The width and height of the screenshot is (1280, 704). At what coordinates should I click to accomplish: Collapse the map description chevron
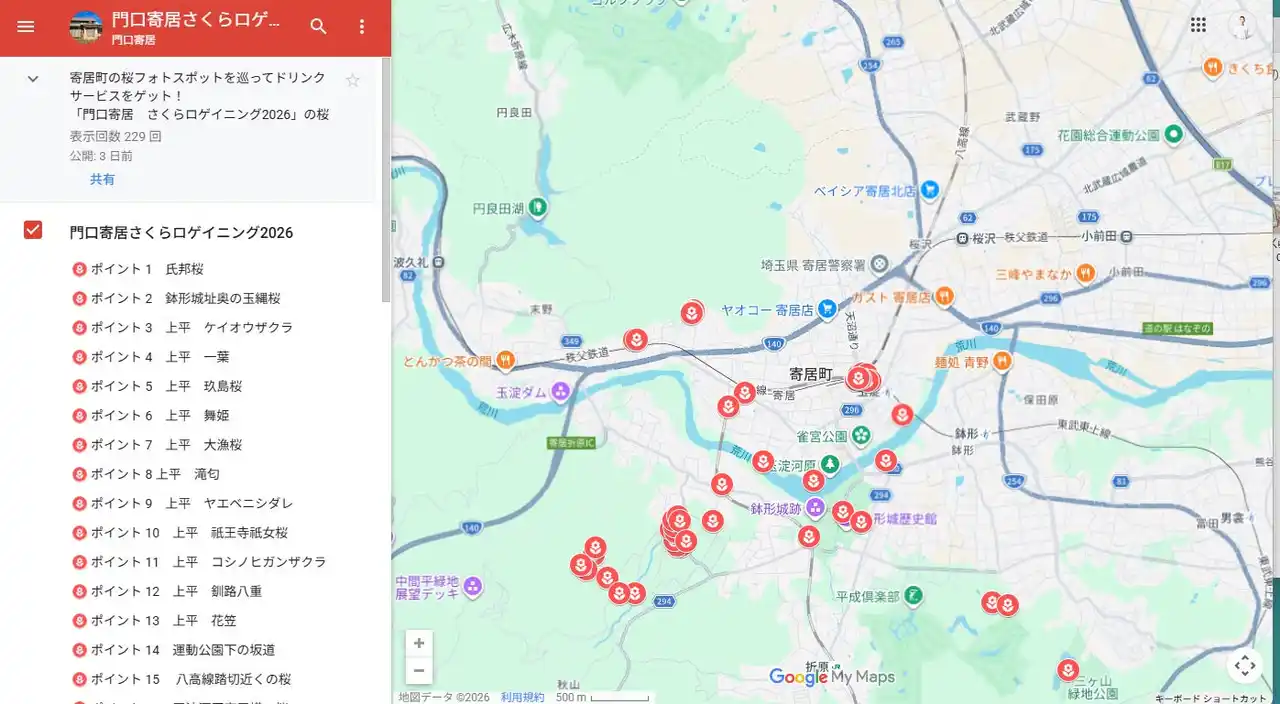tap(33, 79)
